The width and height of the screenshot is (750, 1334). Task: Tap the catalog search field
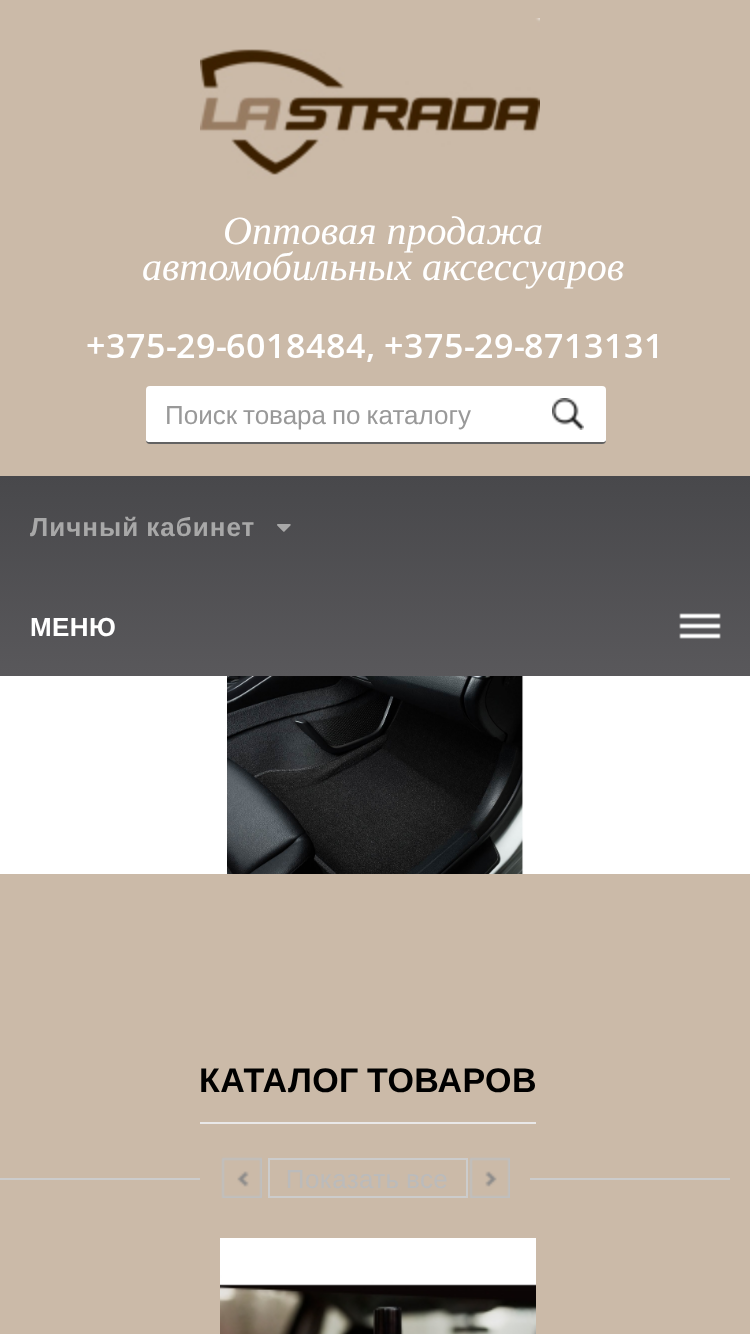(x=346, y=414)
